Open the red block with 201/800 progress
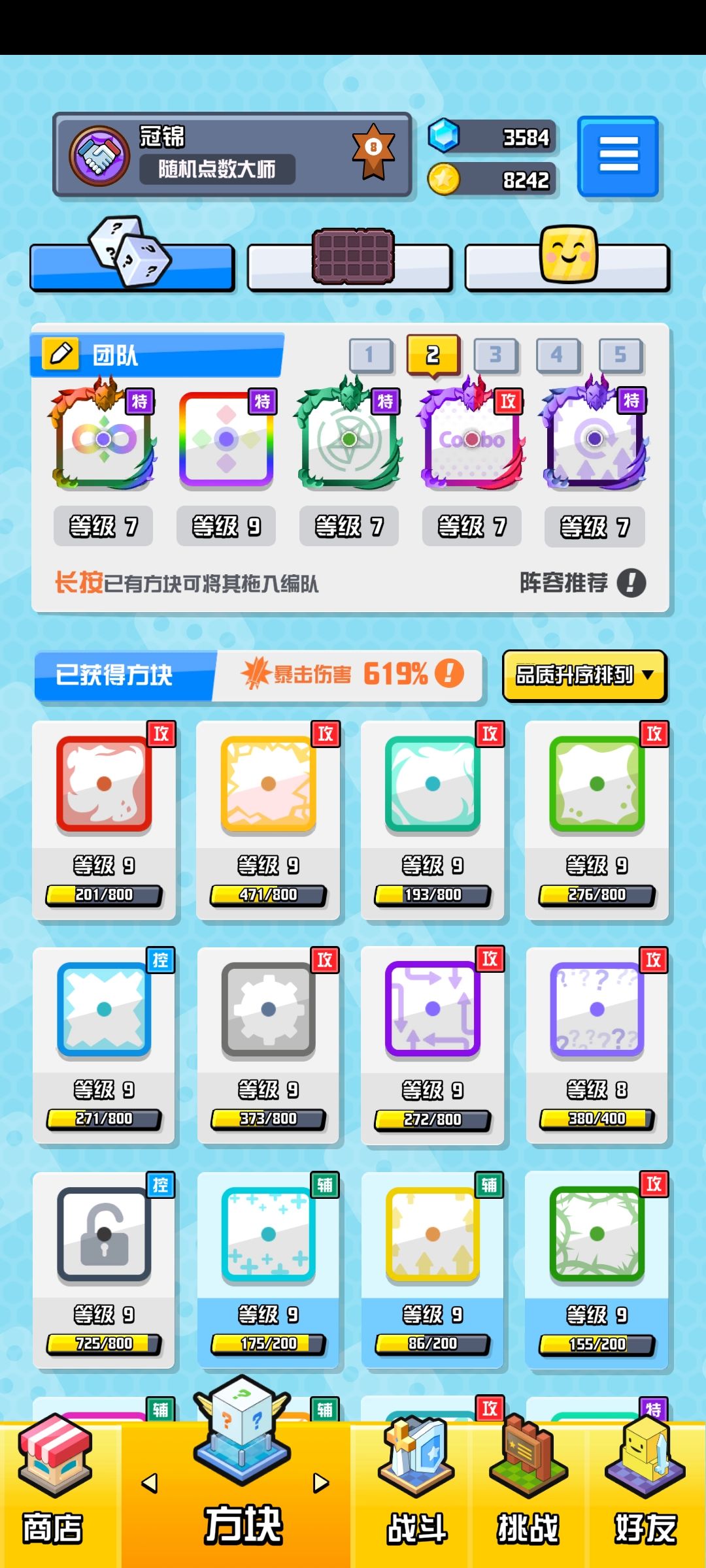The height and width of the screenshot is (1568, 706). 104,821
